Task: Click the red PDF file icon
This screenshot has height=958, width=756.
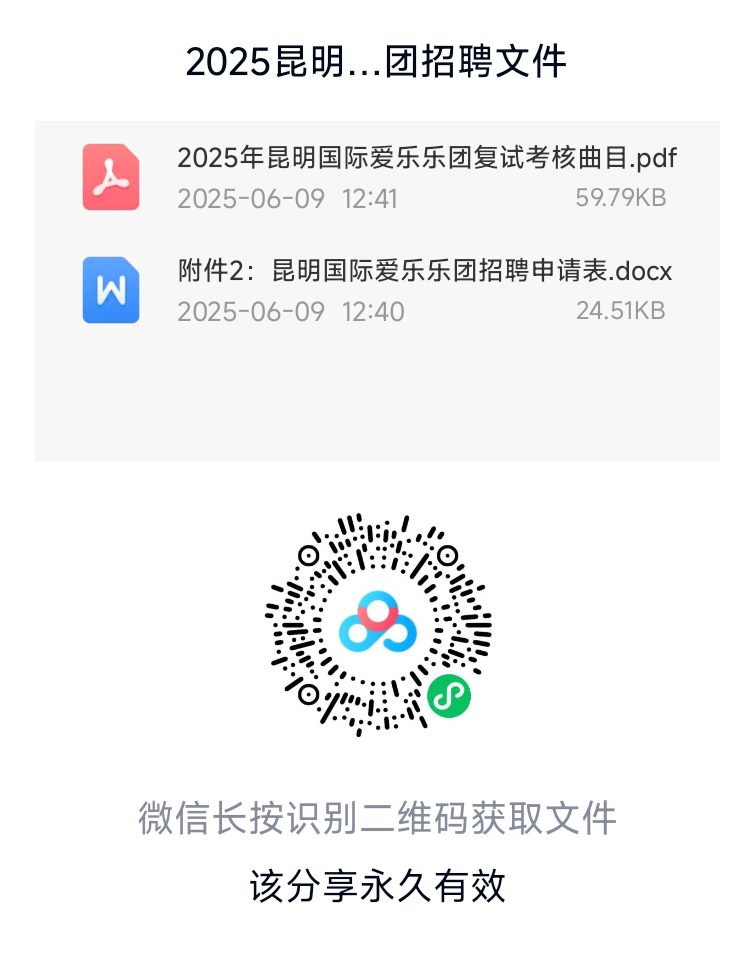Action: [111, 178]
